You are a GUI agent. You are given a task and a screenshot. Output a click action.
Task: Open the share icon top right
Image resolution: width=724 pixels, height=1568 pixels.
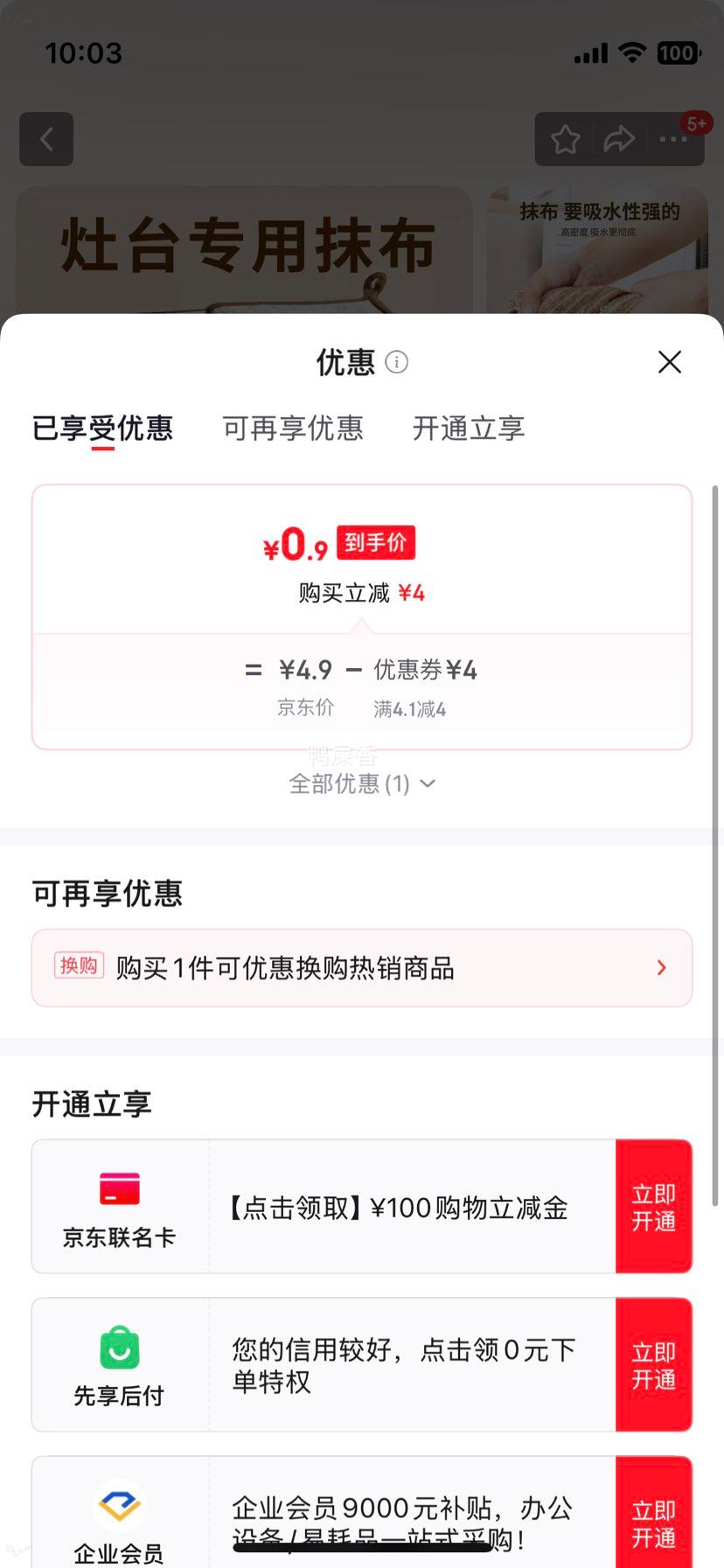[620, 139]
